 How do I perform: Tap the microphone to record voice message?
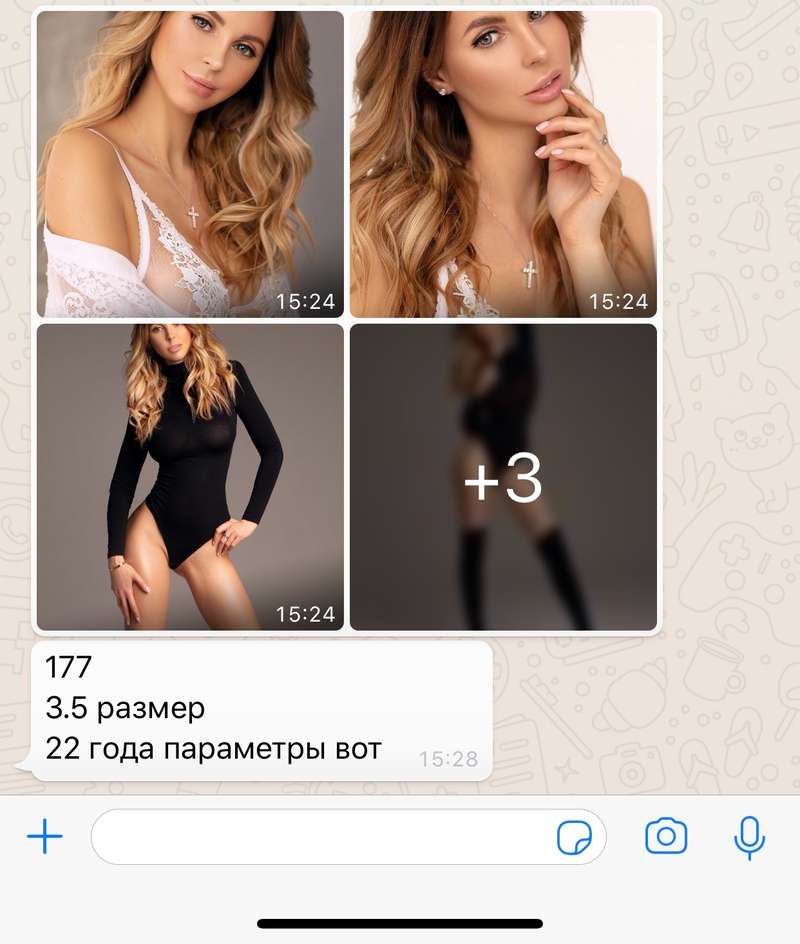click(x=749, y=836)
